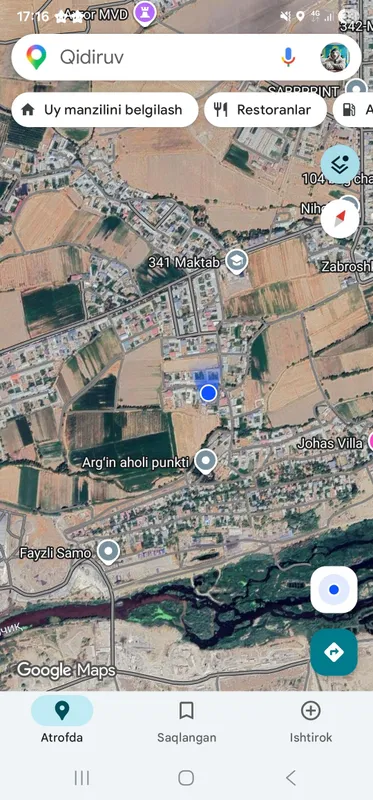Go back using the system back button
The width and height of the screenshot is (373, 800).
point(290,778)
